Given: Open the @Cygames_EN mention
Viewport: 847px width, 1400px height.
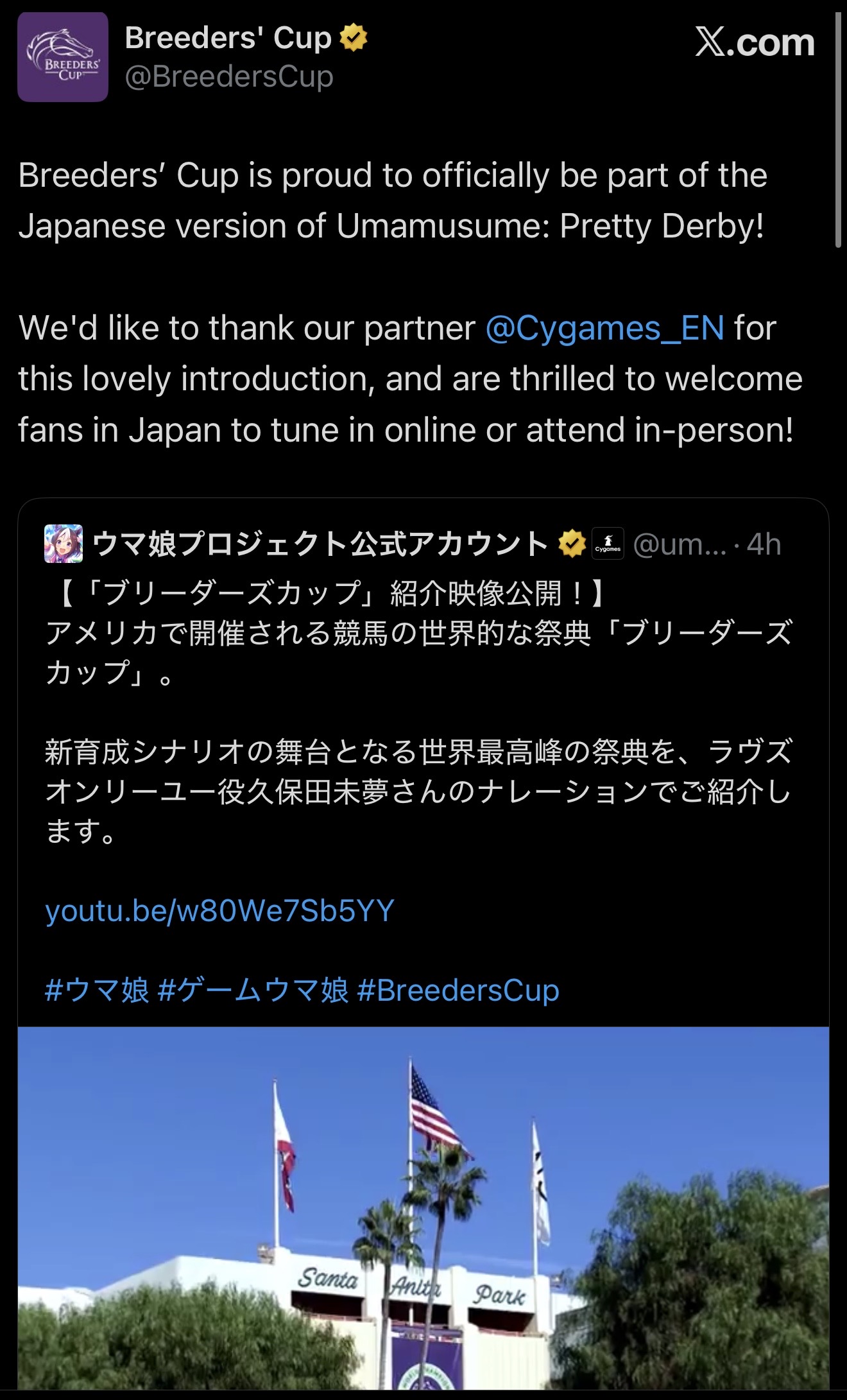Looking at the screenshot, I should 604,328.
